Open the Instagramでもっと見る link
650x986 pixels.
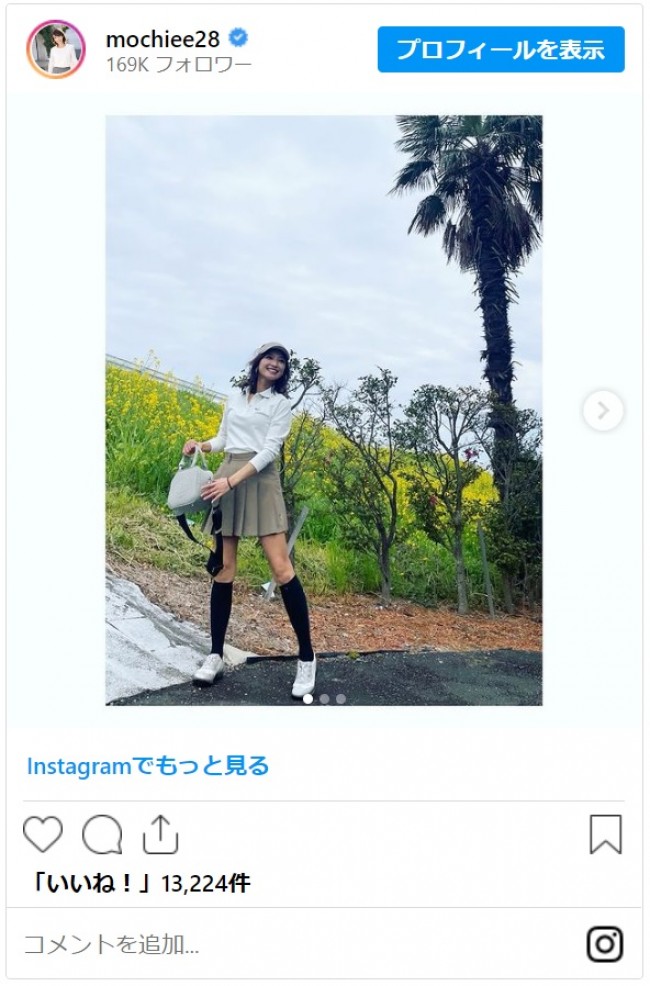point(148,766)
